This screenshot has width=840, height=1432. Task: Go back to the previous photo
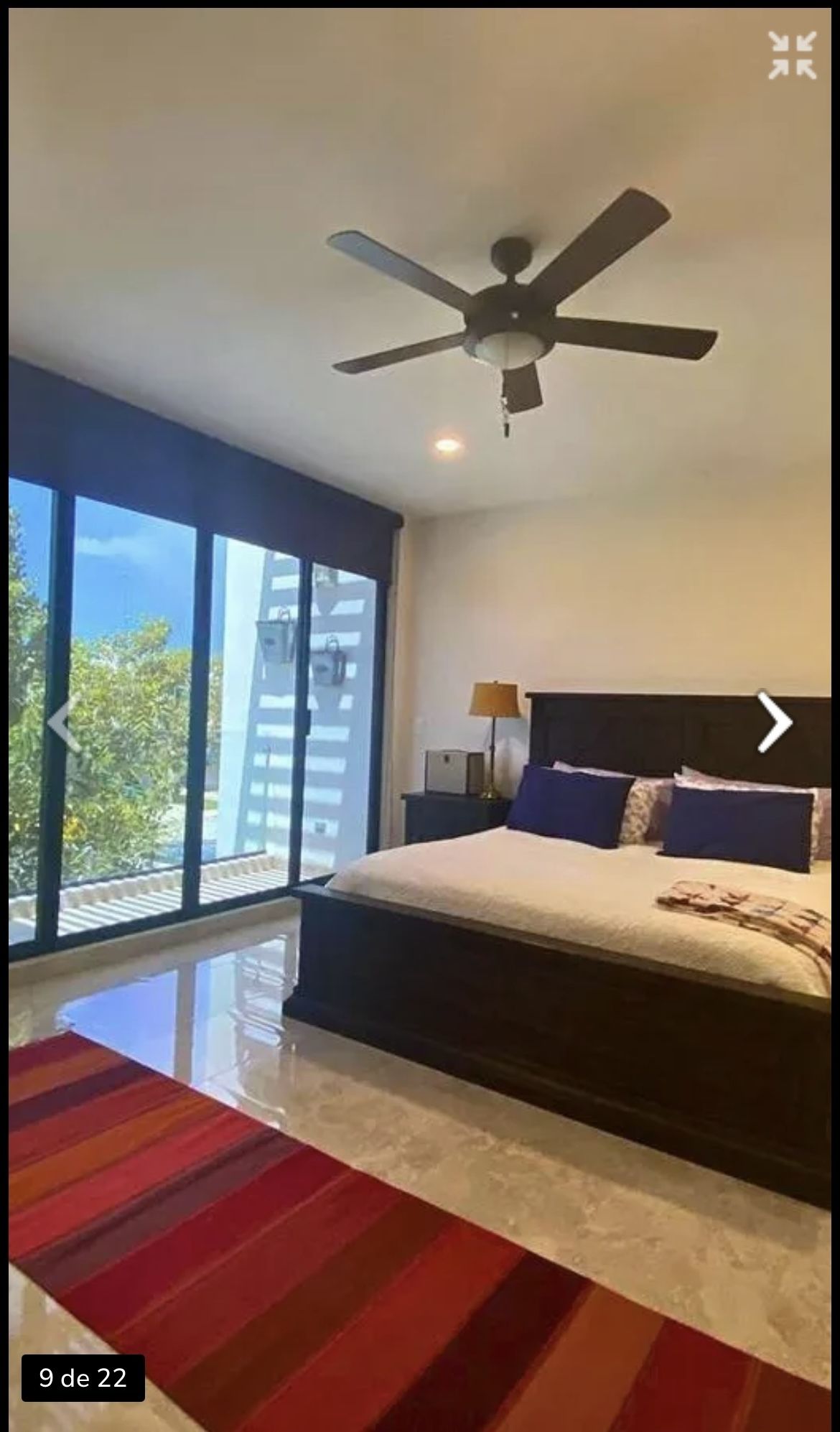63,723
